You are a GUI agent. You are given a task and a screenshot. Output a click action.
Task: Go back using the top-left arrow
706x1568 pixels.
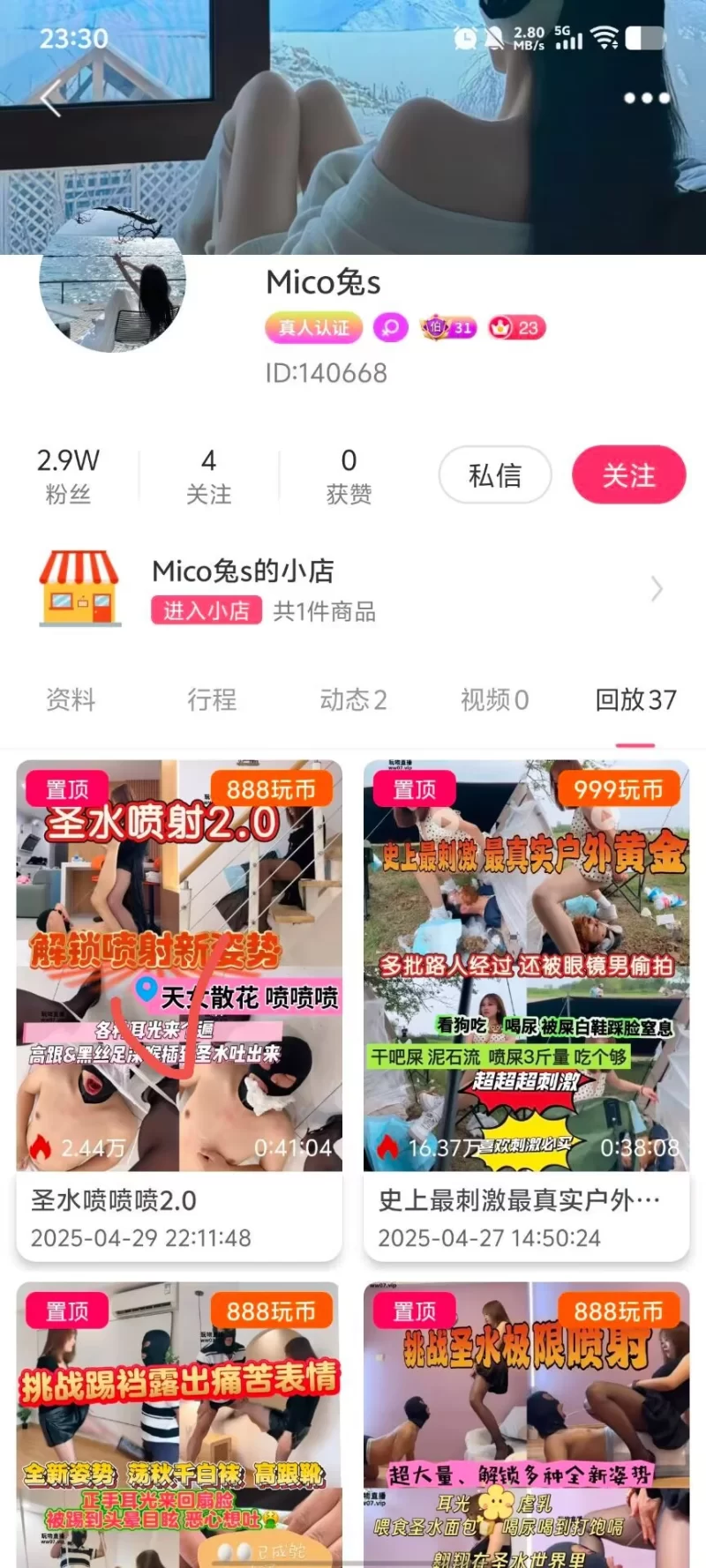[x=51, y=98]
